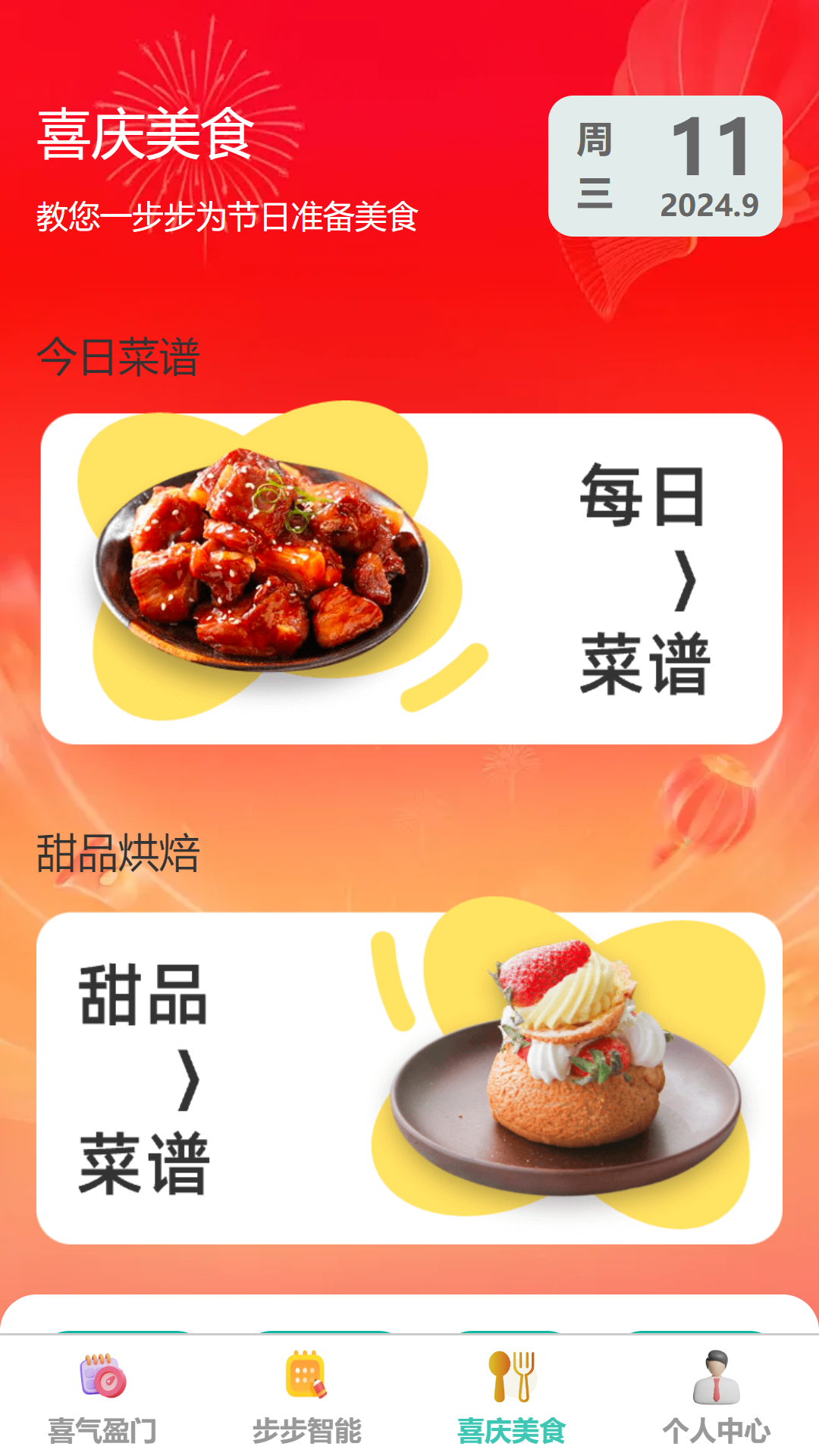Switch to the 喜气盈门 tab
The height and width of the screenshot is (1456, 819).
(x=102, y=1397)
